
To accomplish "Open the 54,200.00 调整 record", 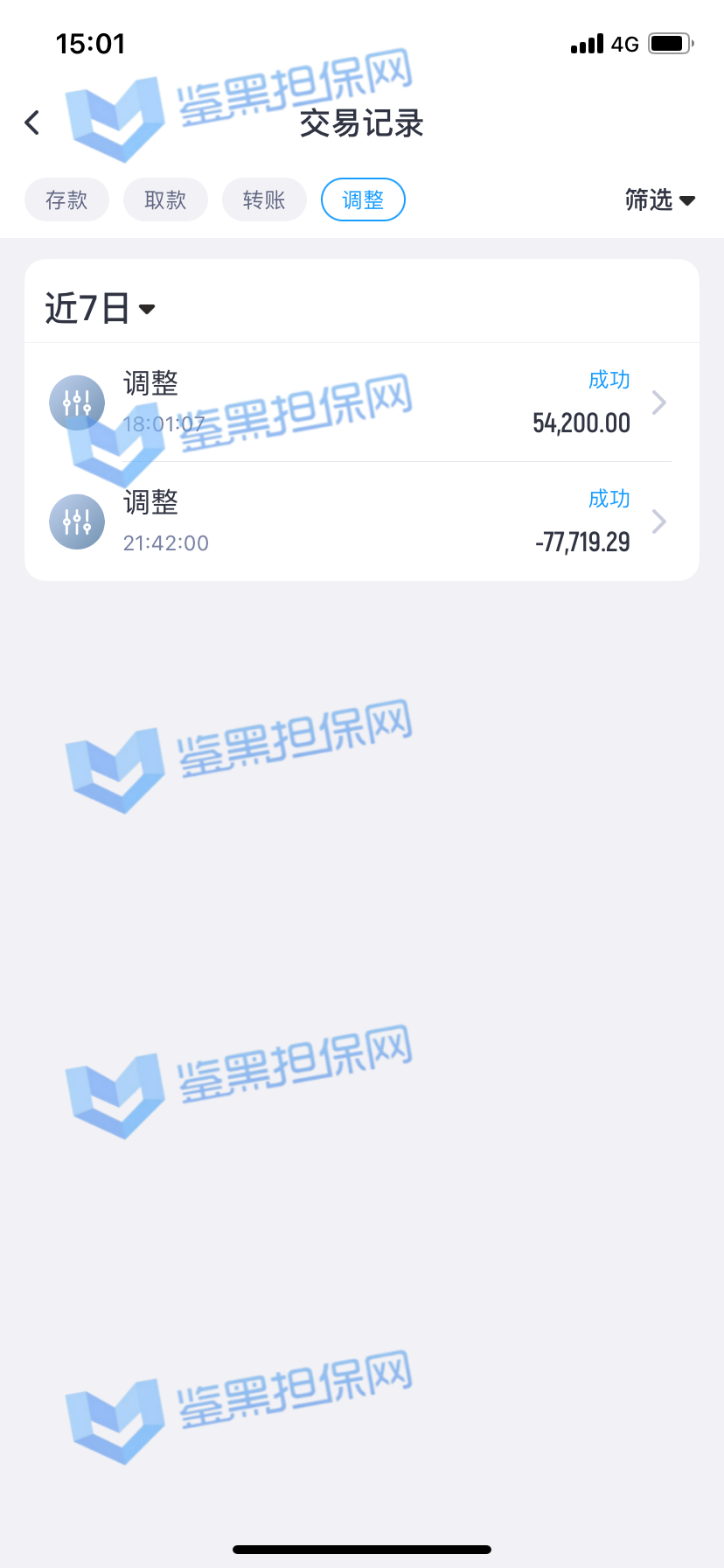I will click(361, 402).
